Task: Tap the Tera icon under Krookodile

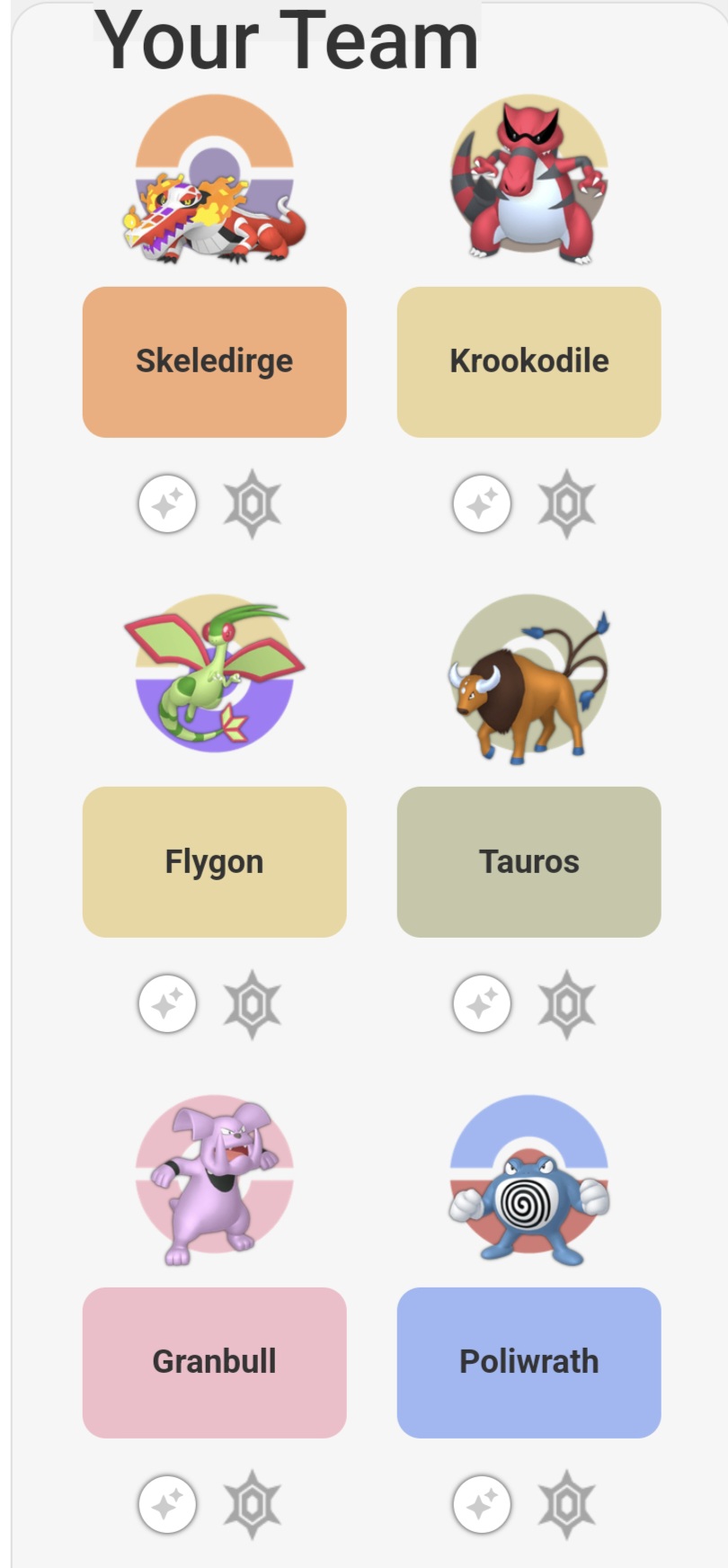Action: click(566, 503)
